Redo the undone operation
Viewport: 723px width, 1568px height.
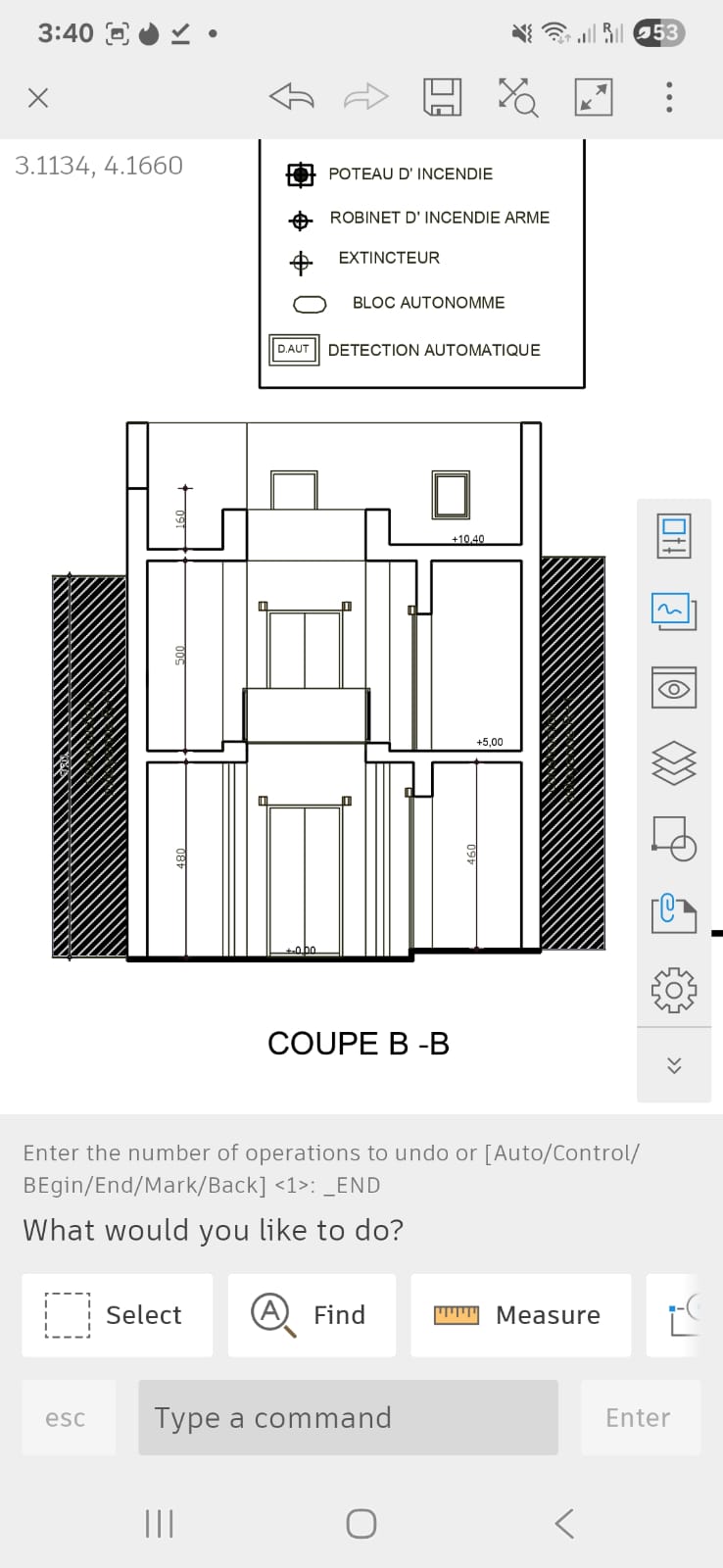click(366, 97)
